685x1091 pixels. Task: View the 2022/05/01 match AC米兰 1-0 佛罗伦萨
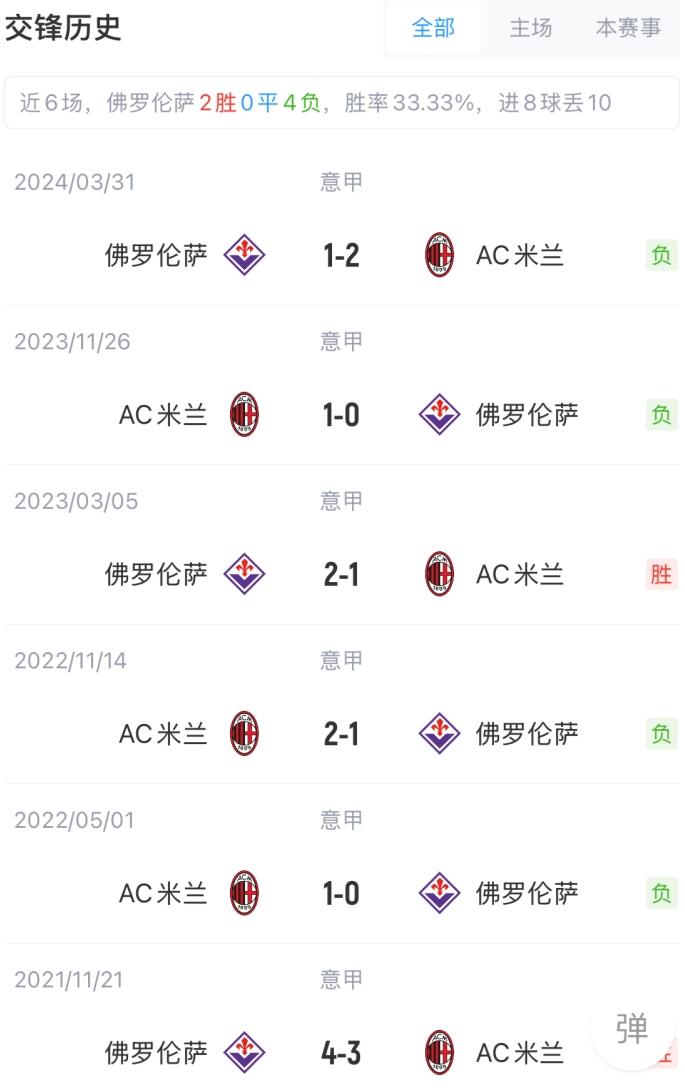(x=342, y=894)
